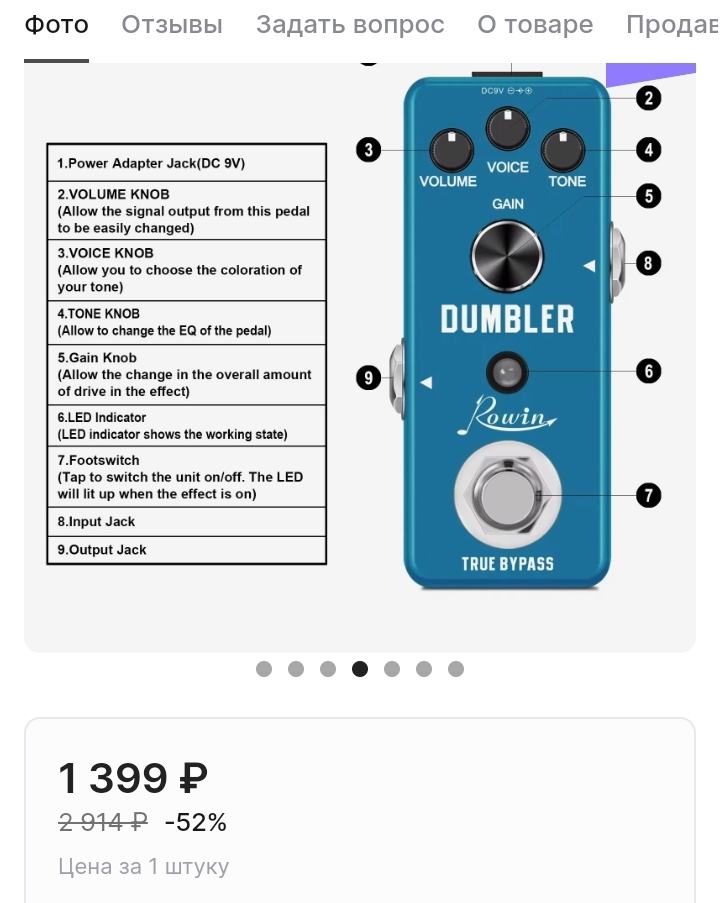
Task: Select the О товаре tab
Action: (535, 25)
